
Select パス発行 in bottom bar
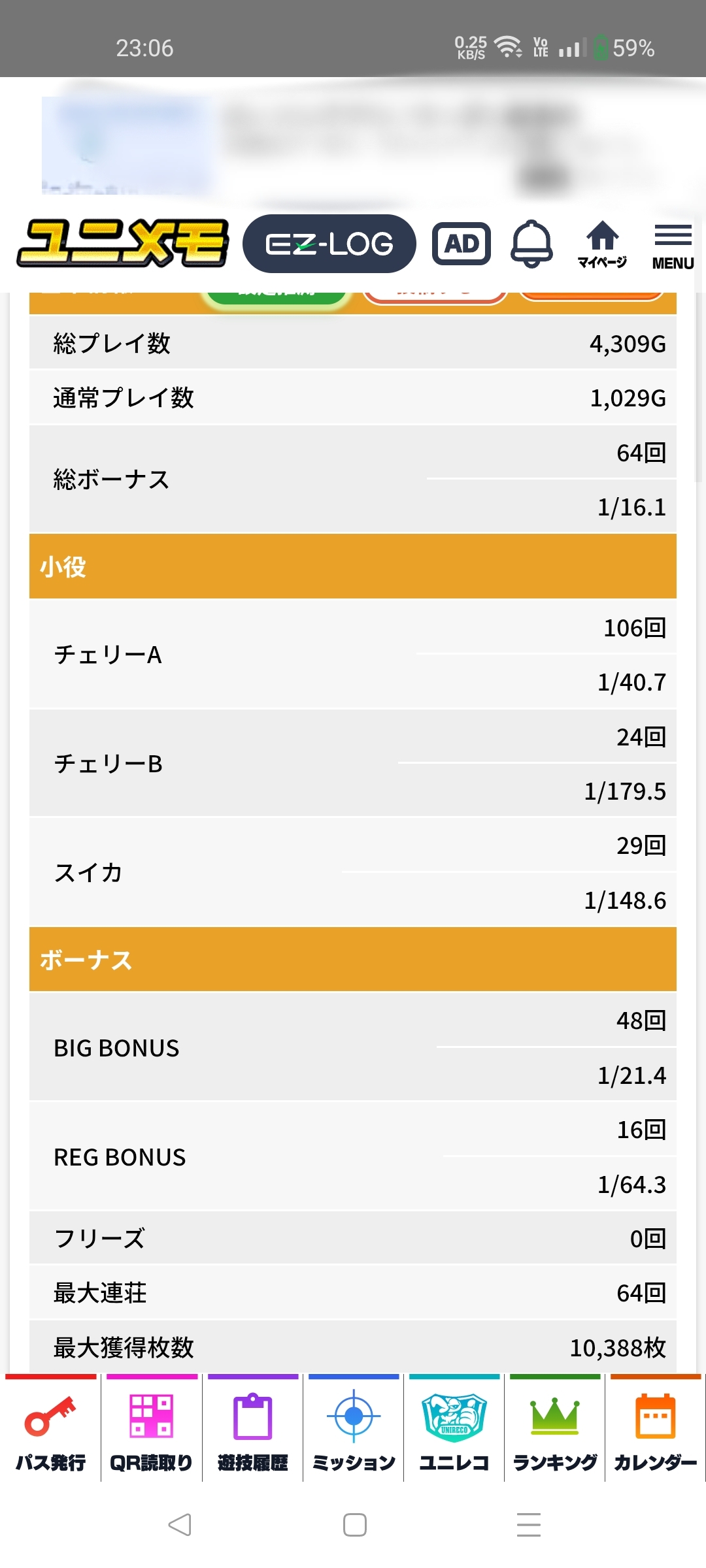pyautogui.click(x=51, y=1428)
